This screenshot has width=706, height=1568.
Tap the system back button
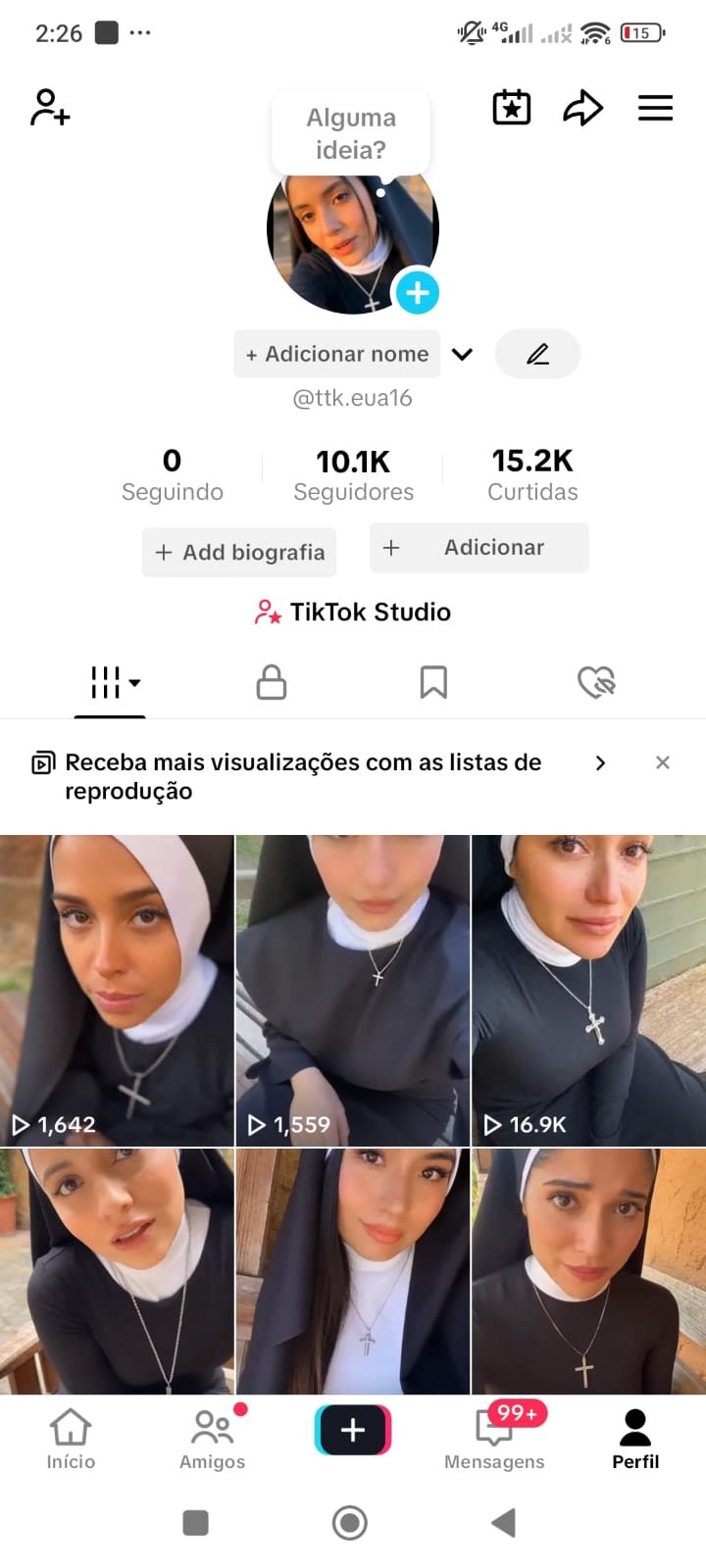pos(504,1523)
